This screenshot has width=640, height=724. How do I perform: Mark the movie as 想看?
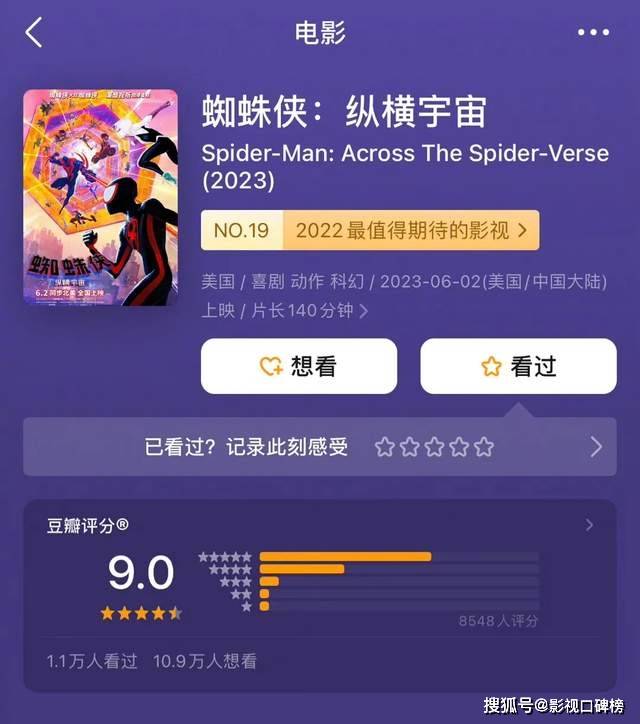(299, 366)
